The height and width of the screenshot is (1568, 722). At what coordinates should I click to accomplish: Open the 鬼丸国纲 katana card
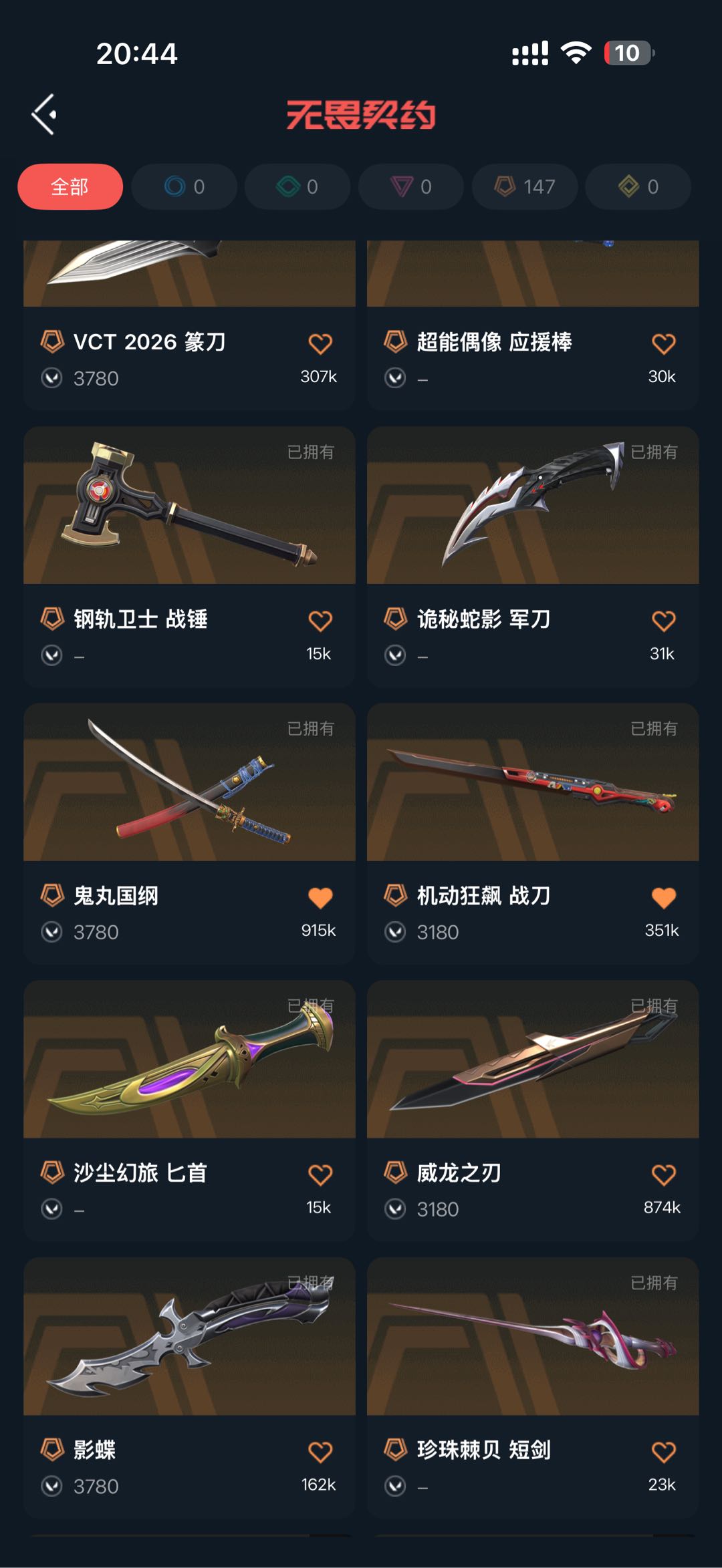coord(189,833)
